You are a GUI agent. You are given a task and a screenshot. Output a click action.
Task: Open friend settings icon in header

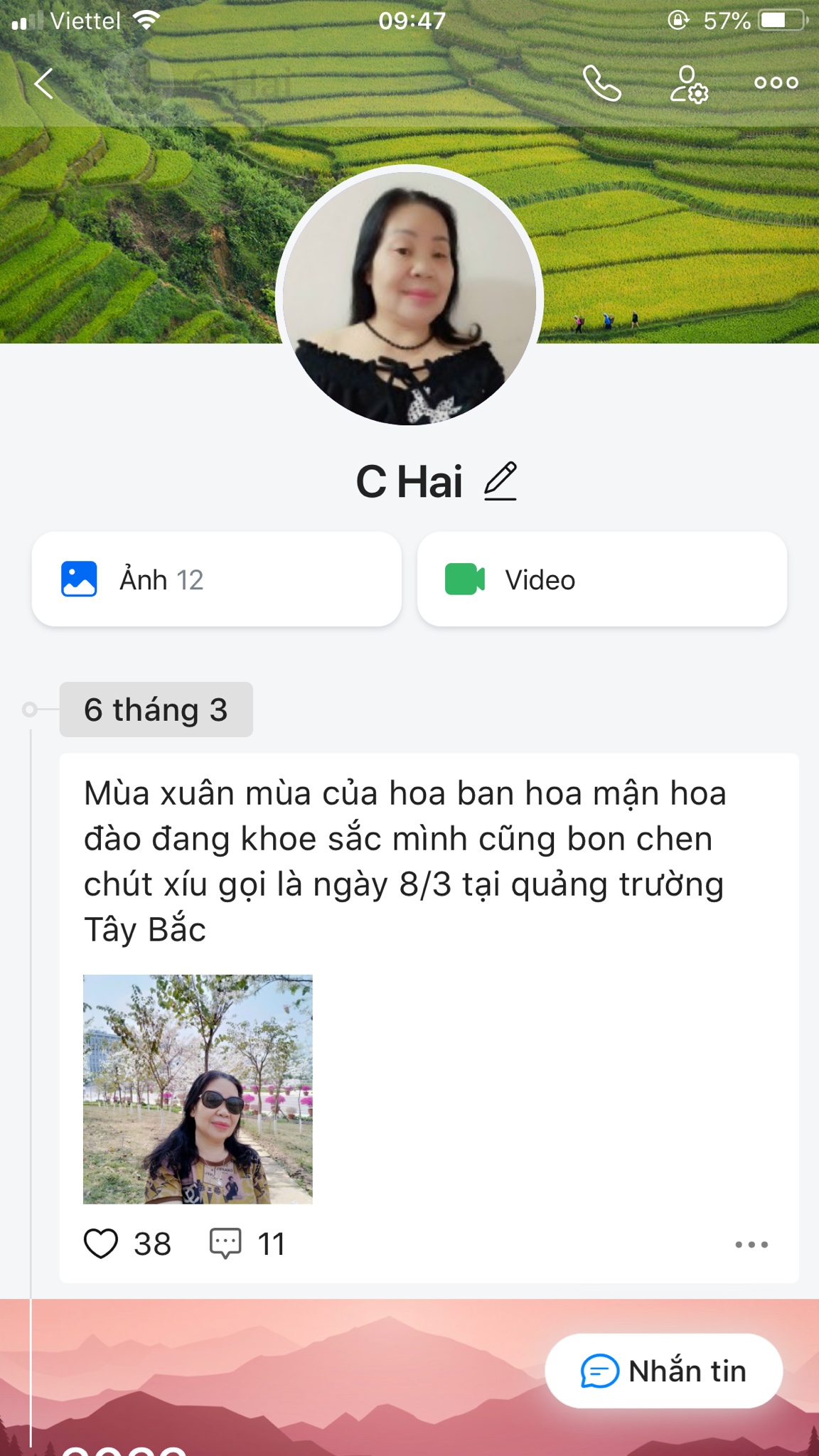689,85
